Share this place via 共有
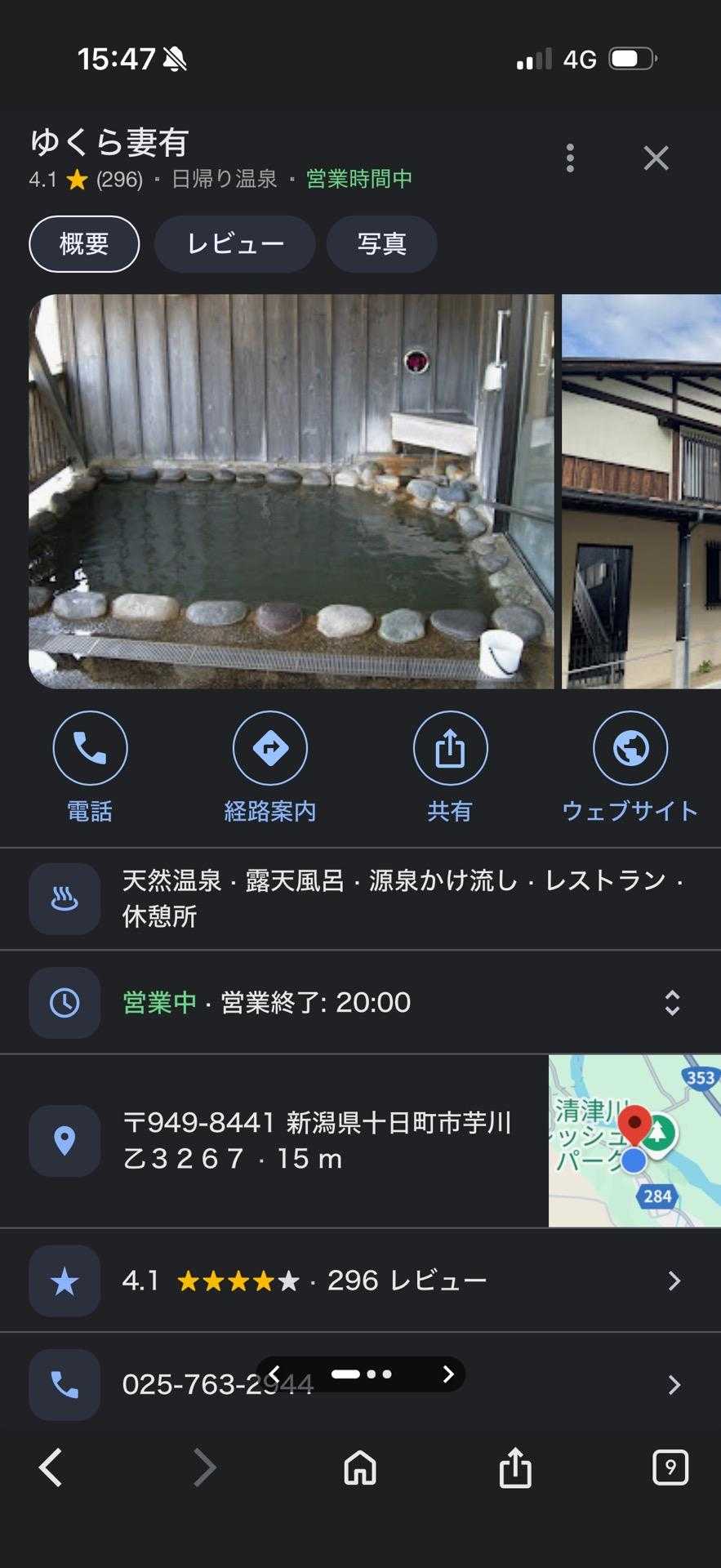 click(x=450, y=765)
